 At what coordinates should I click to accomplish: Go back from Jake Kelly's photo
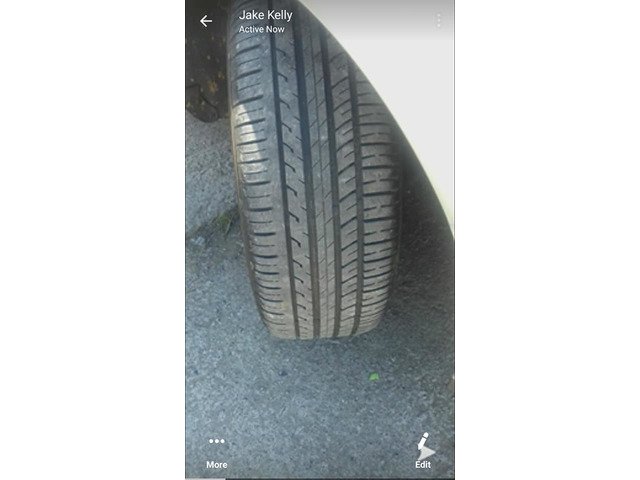click(x=206, y=21)
